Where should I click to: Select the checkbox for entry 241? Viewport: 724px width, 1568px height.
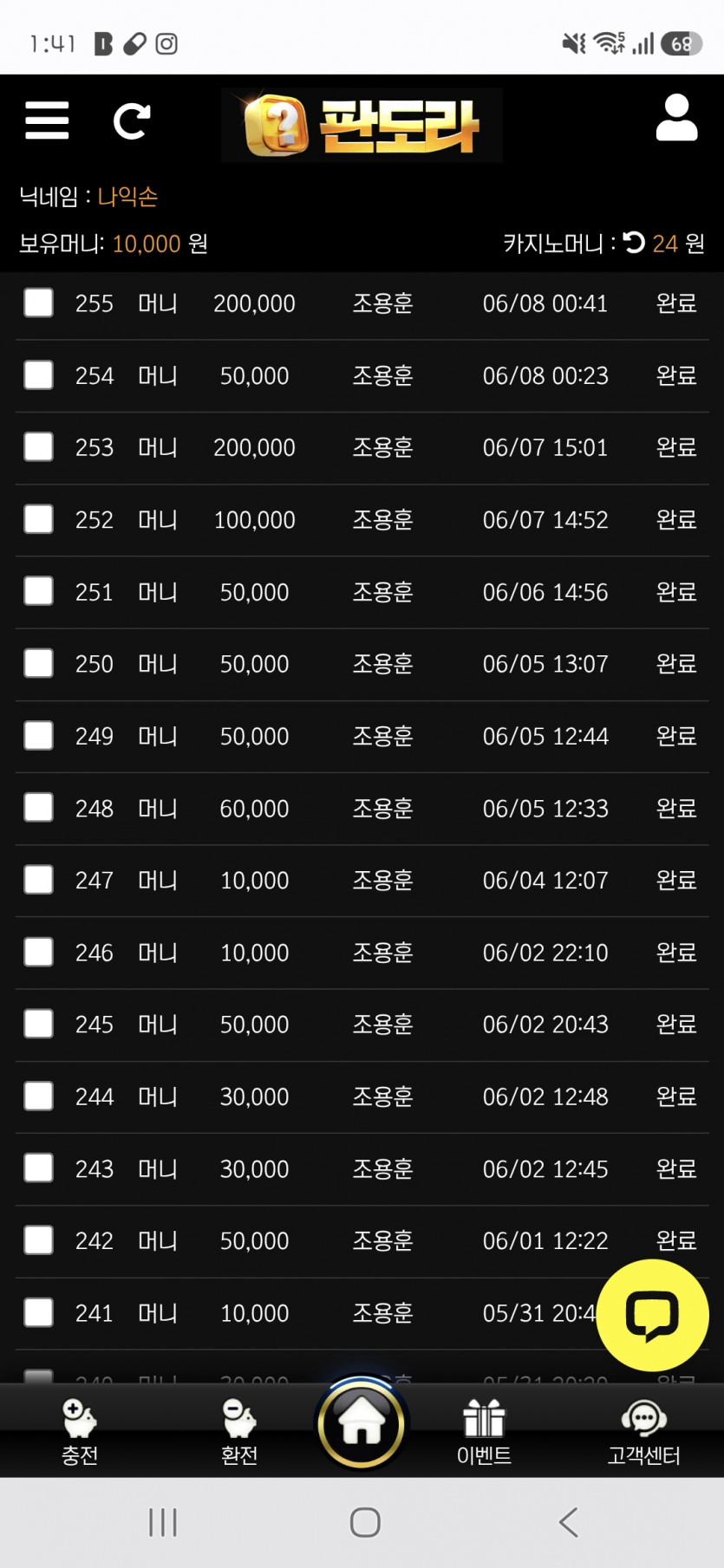[38, 1312]
